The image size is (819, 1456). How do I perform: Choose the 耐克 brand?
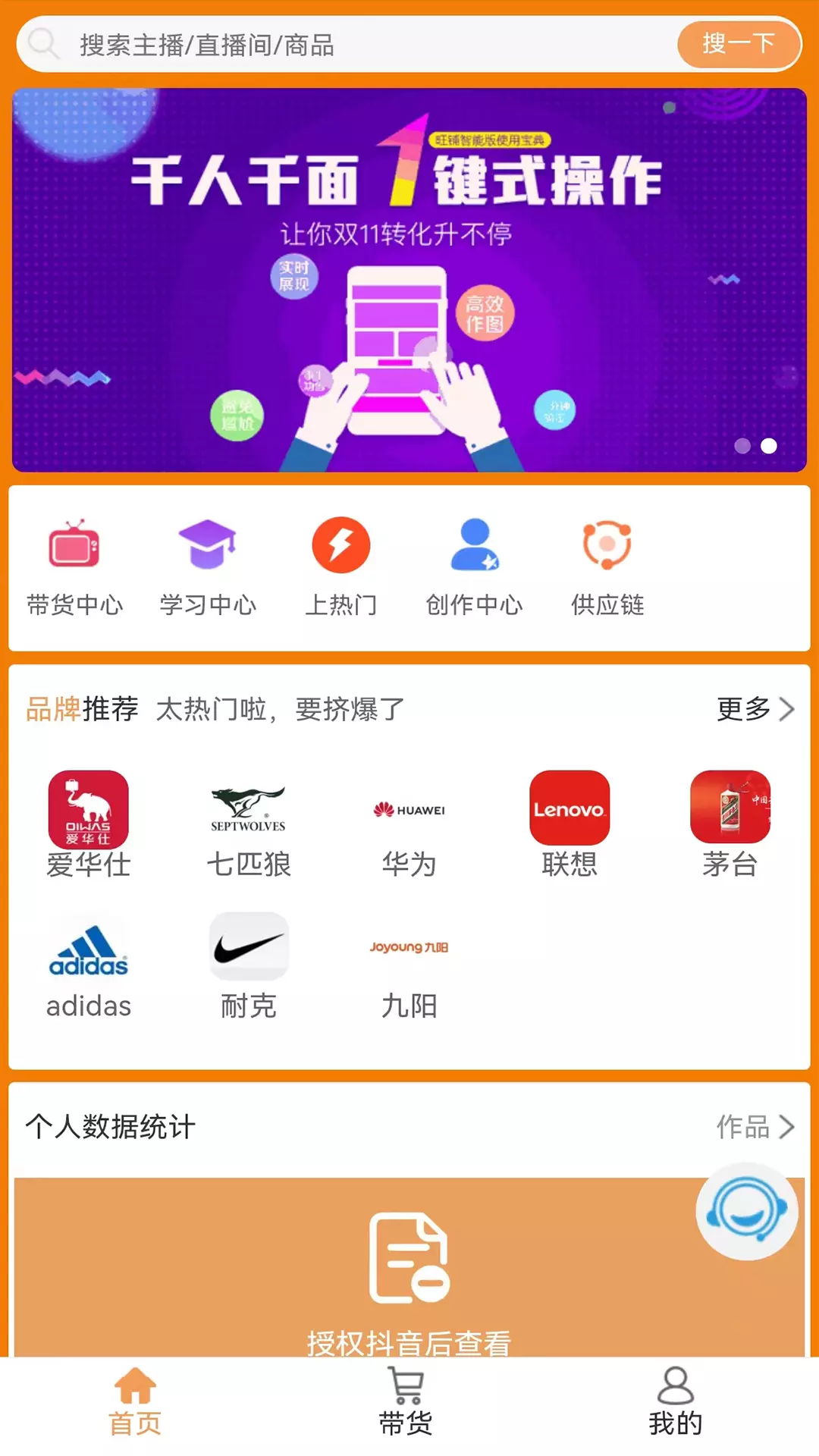click(249, 966)
